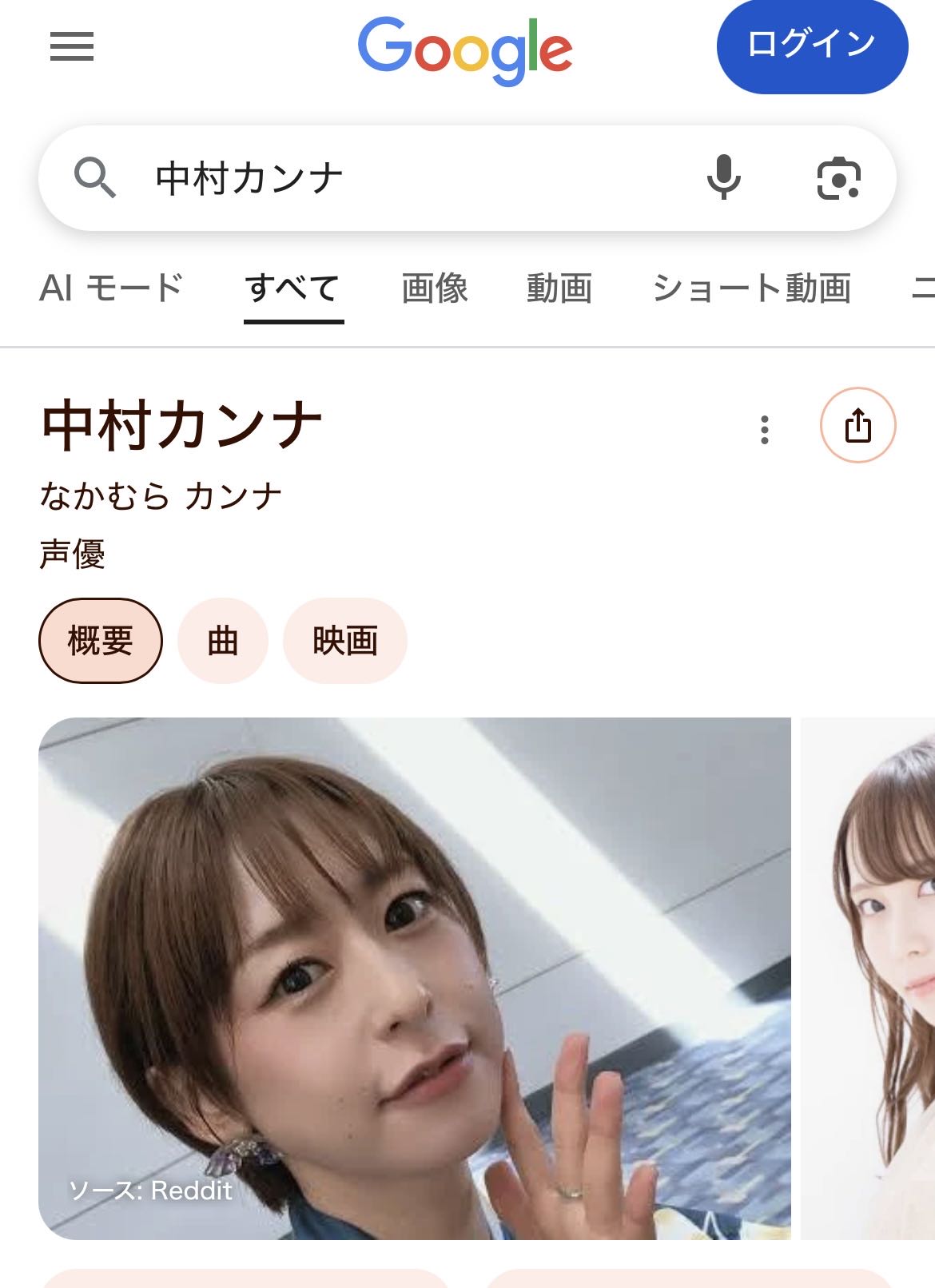Open the photo sourced from Reddit
This screenshot has width=935, height=1288.
pos(415,979)
